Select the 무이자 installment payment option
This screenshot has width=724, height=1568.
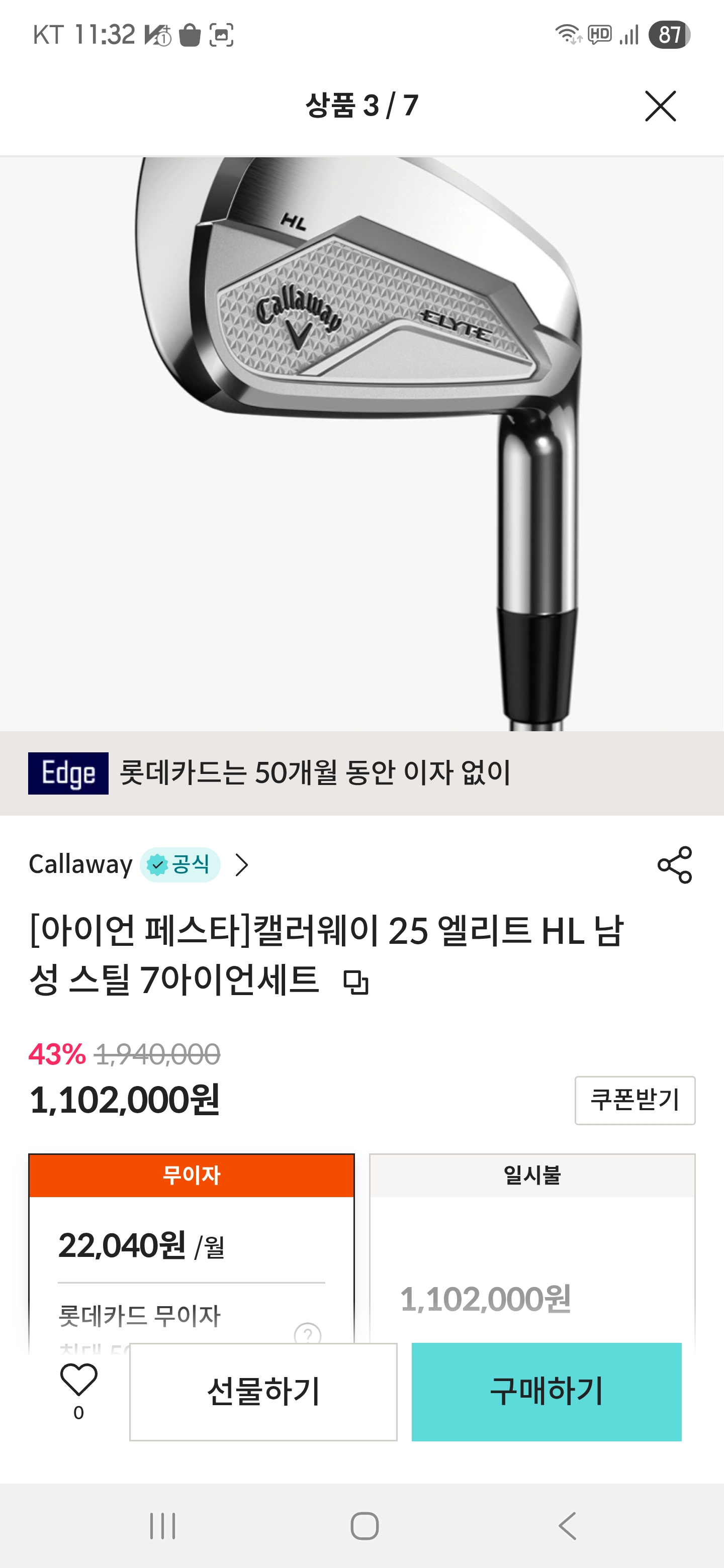tap(191, 1175)
